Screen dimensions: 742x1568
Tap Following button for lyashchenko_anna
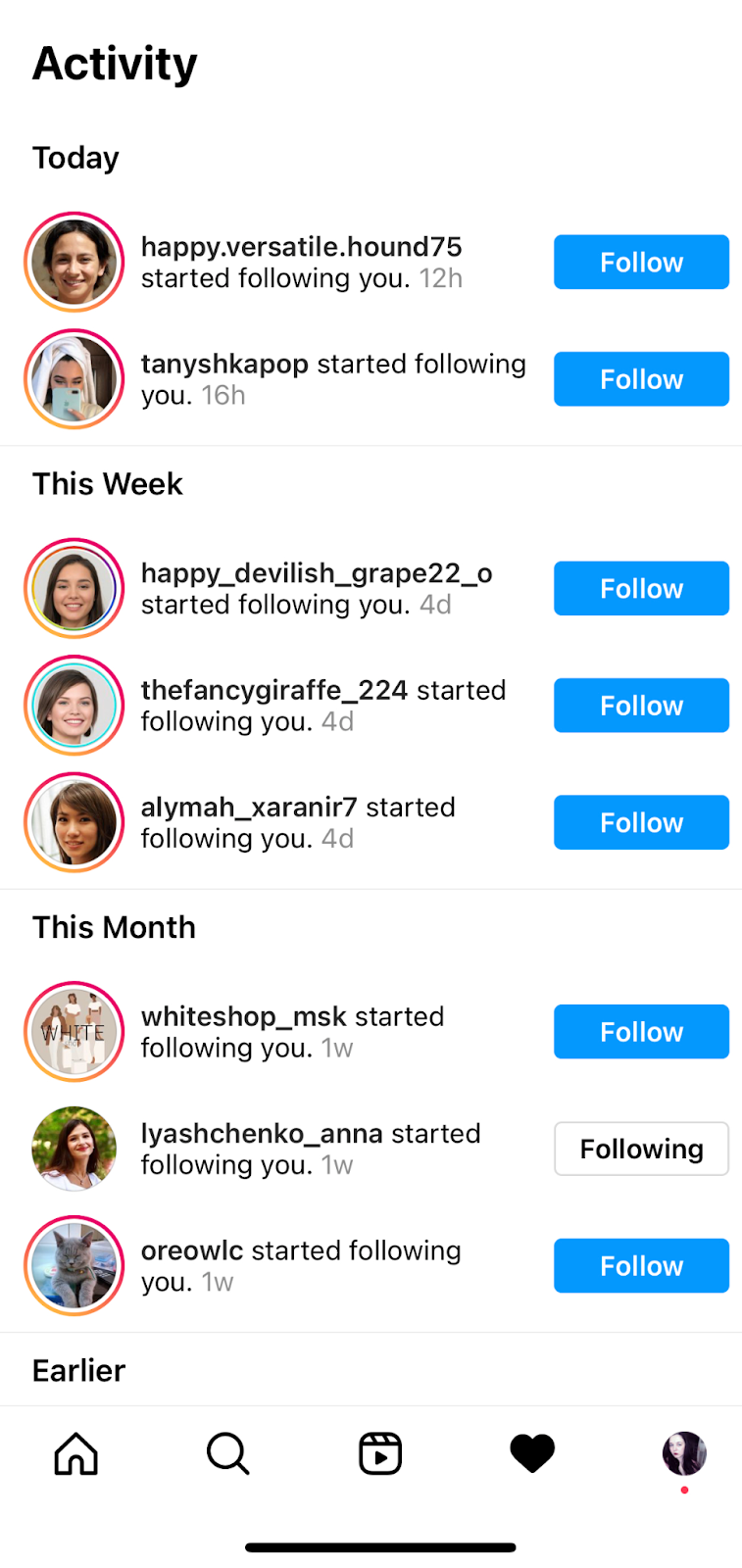(641, 1149)
